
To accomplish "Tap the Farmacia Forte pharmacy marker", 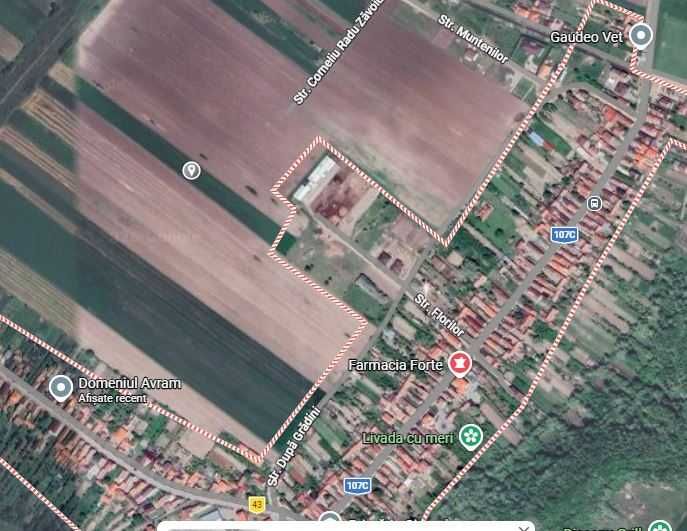I will 460,364.
